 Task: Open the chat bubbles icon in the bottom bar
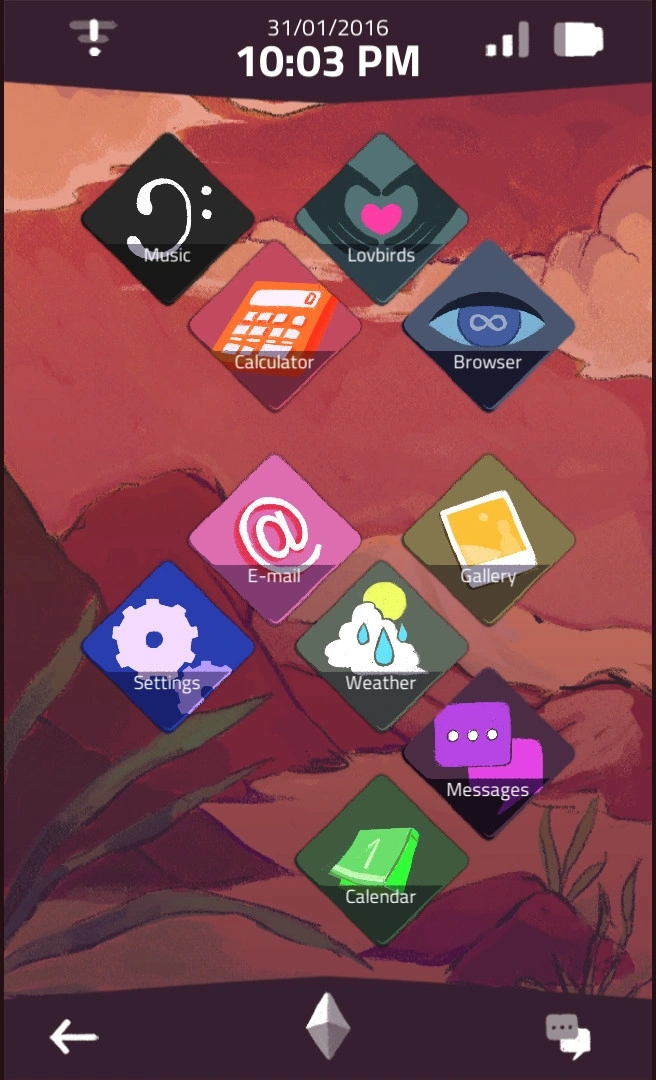567,1036
